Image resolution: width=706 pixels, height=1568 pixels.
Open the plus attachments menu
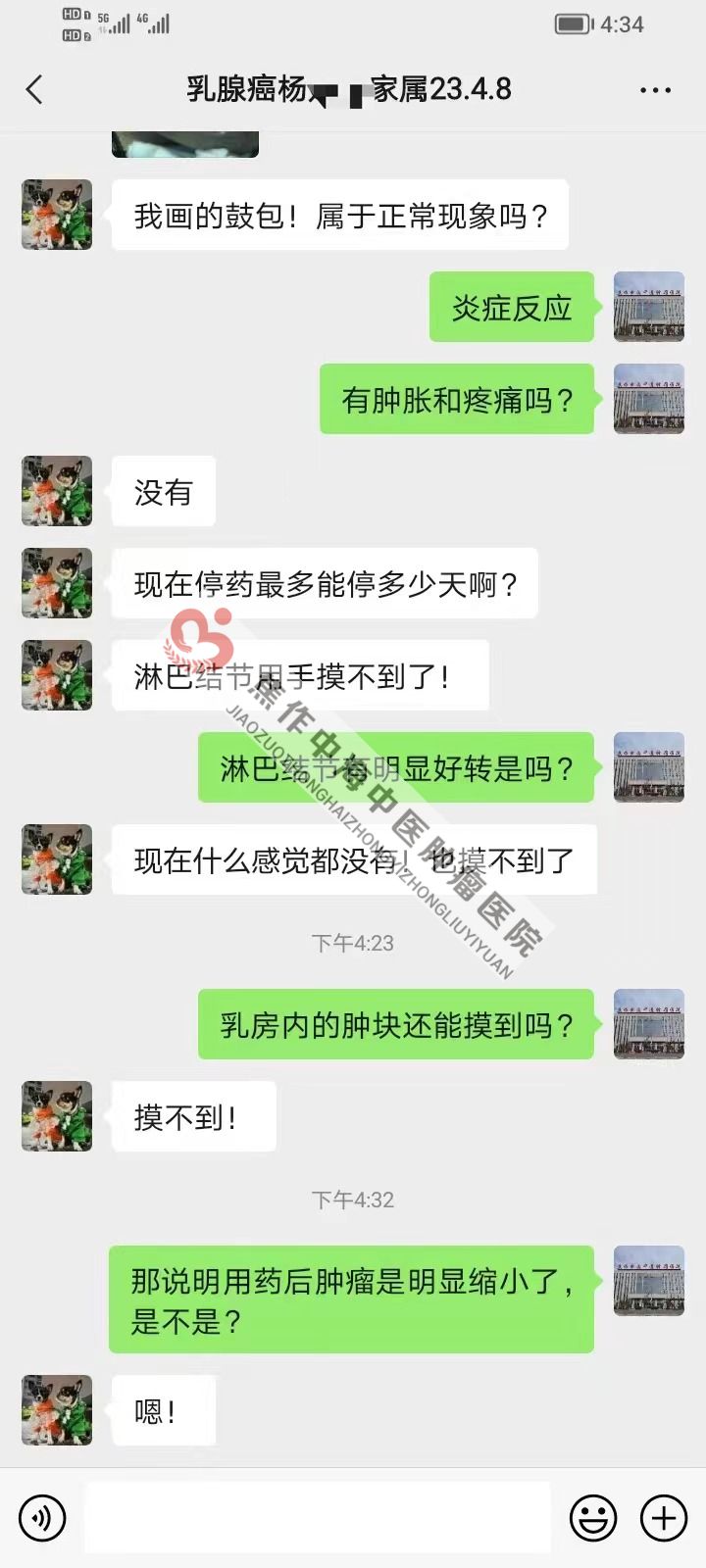tap(664, 1518)
